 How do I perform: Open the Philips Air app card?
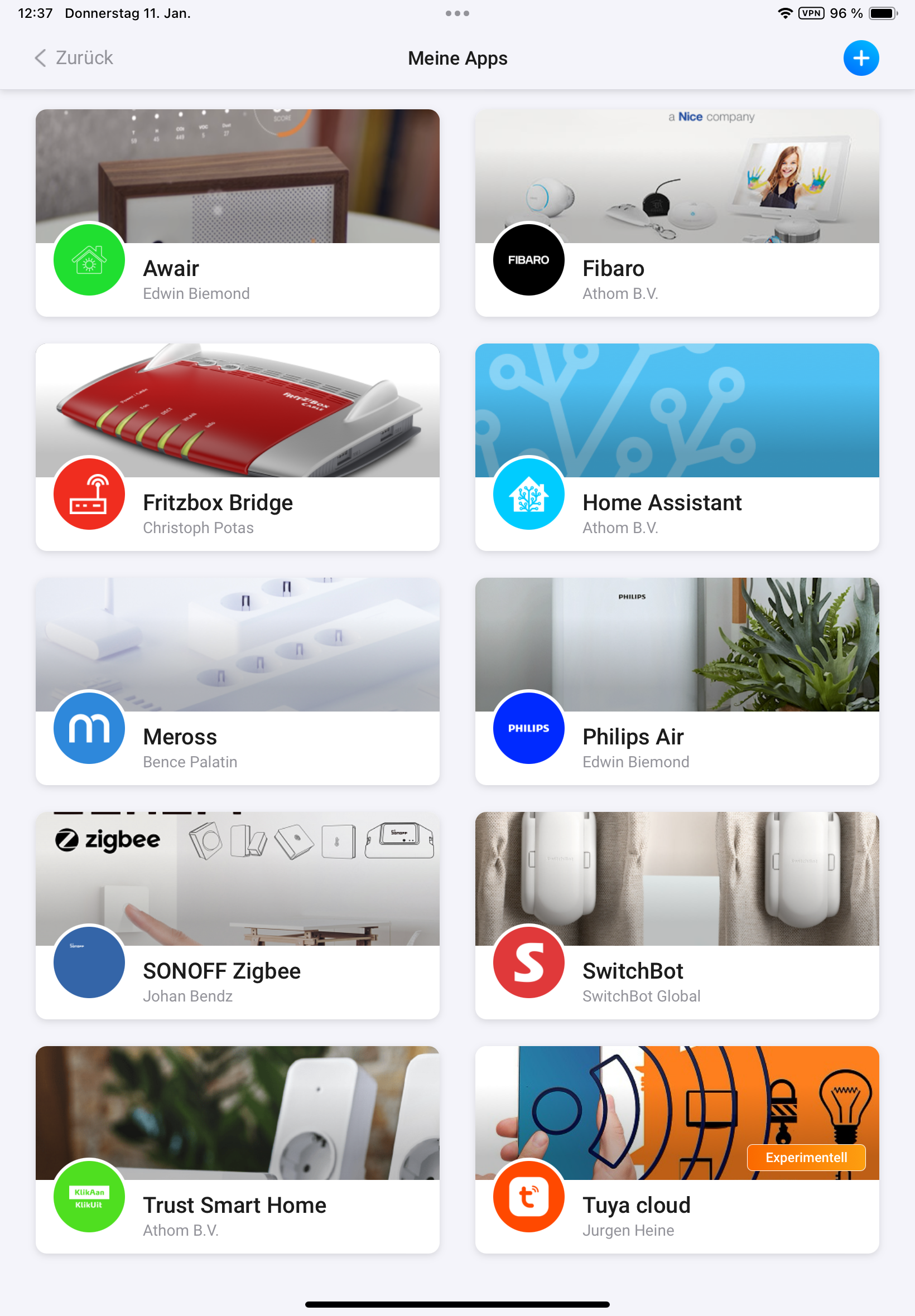677,681
